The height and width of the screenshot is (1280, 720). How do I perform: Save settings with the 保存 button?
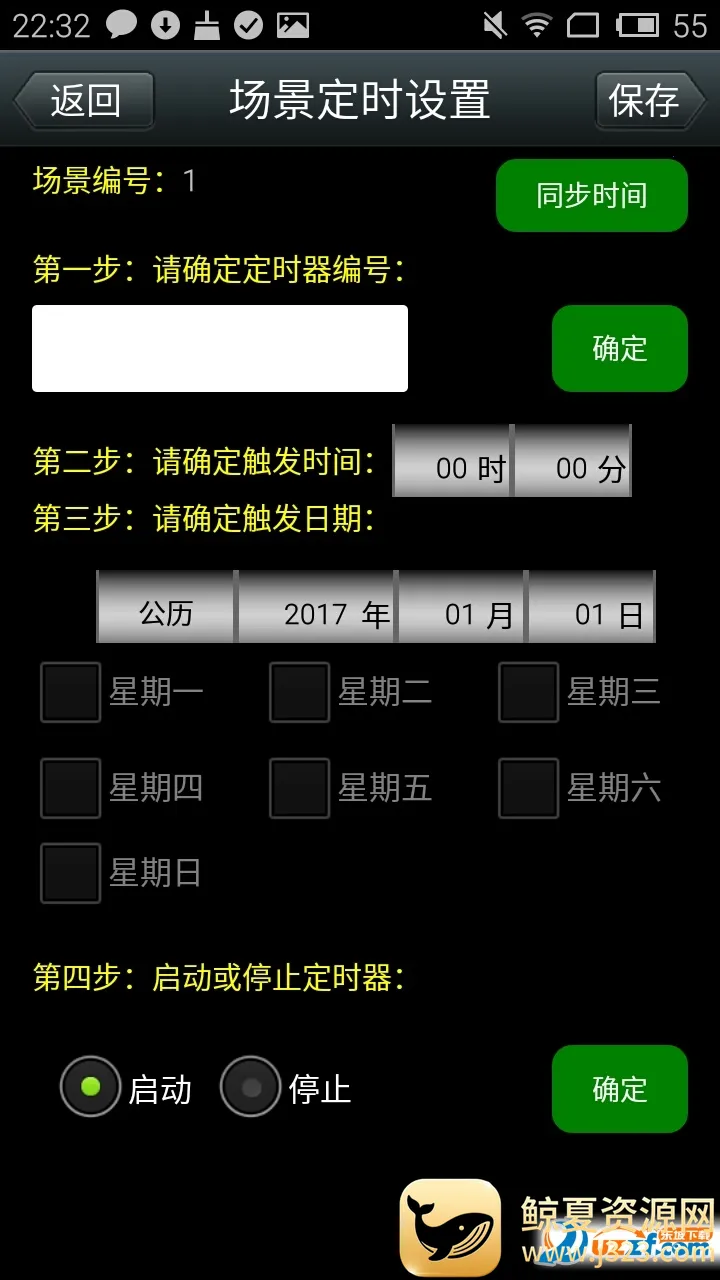644,100
